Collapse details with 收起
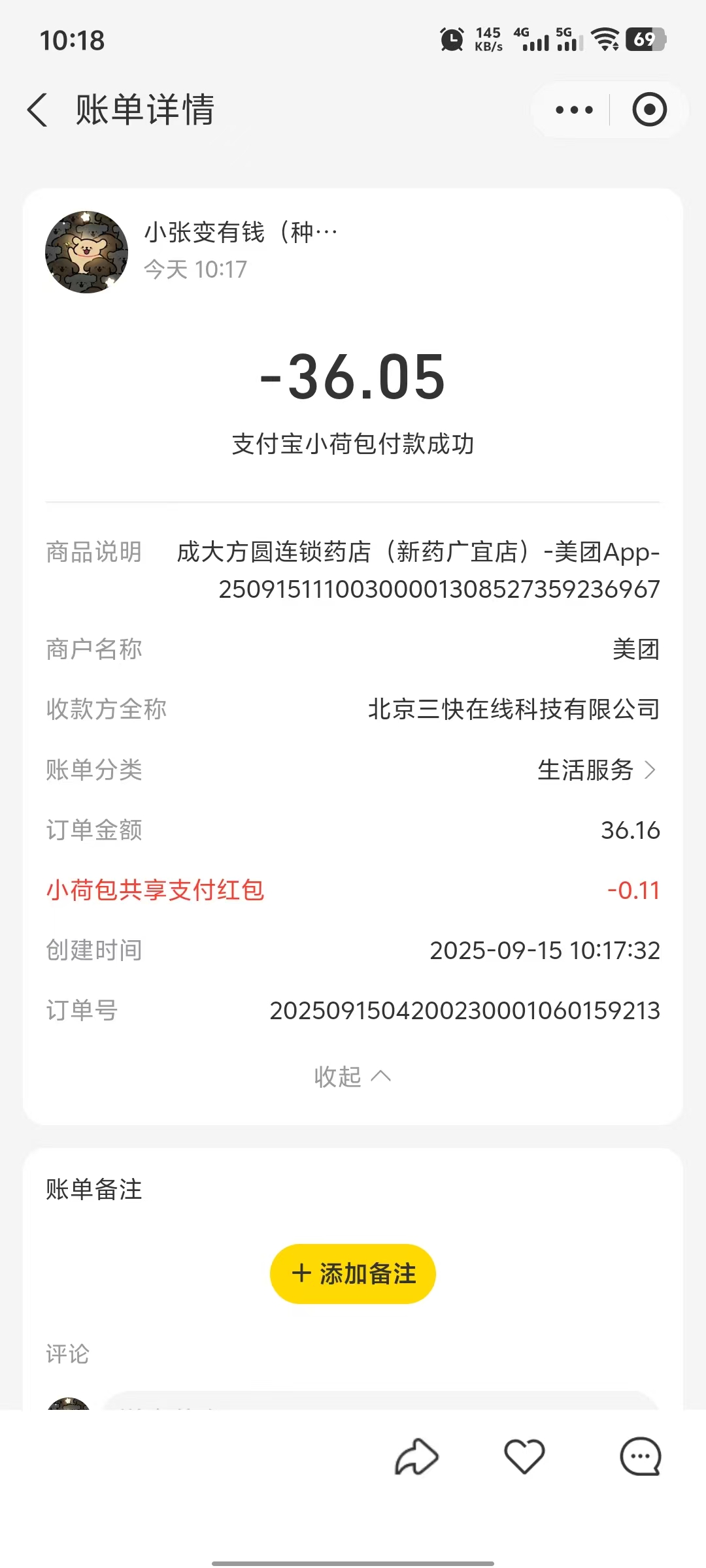Image resolution: width=706 pixels, height=1568 pixels. click(x=352, y=1076)
